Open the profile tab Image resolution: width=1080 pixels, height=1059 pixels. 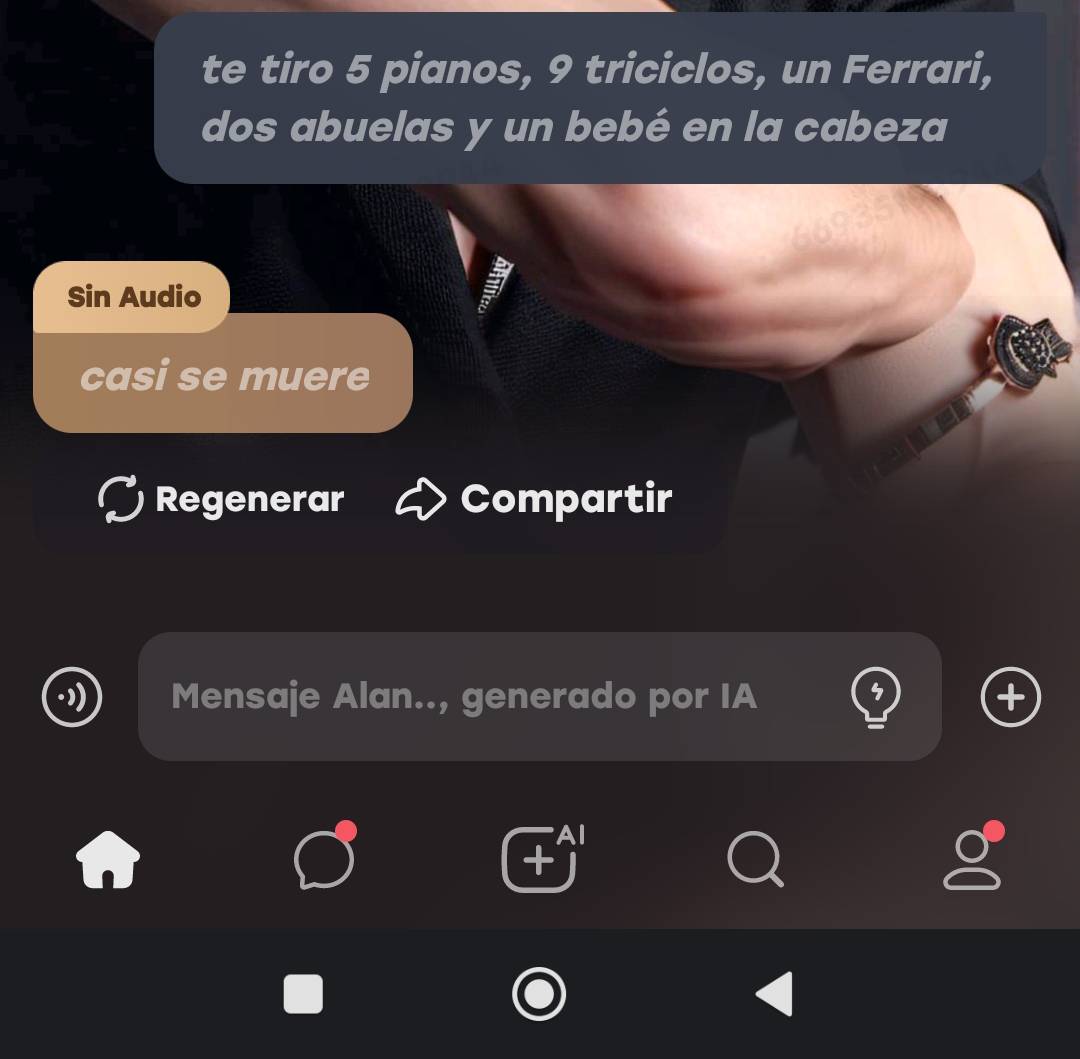point(972,860)
